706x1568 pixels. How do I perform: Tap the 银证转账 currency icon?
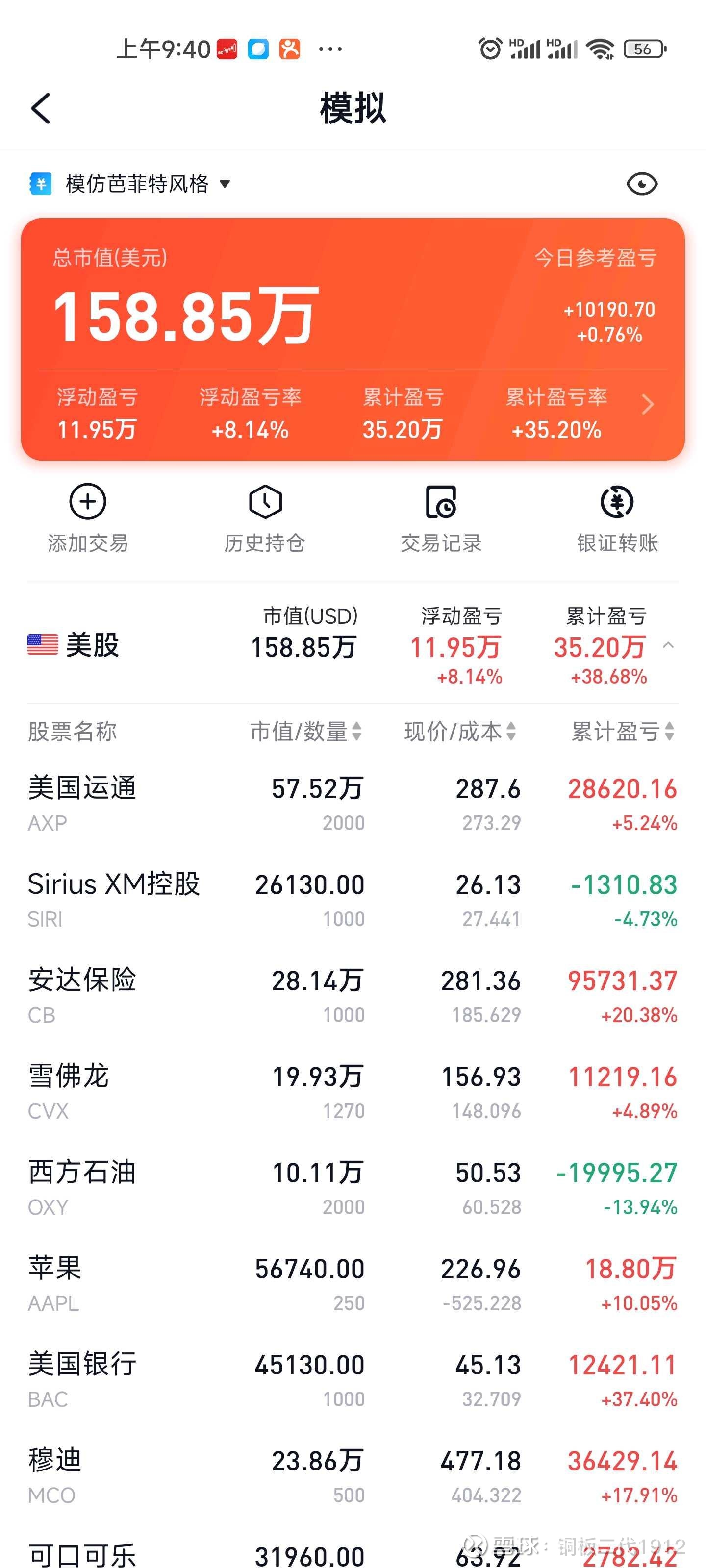(618, 502)
